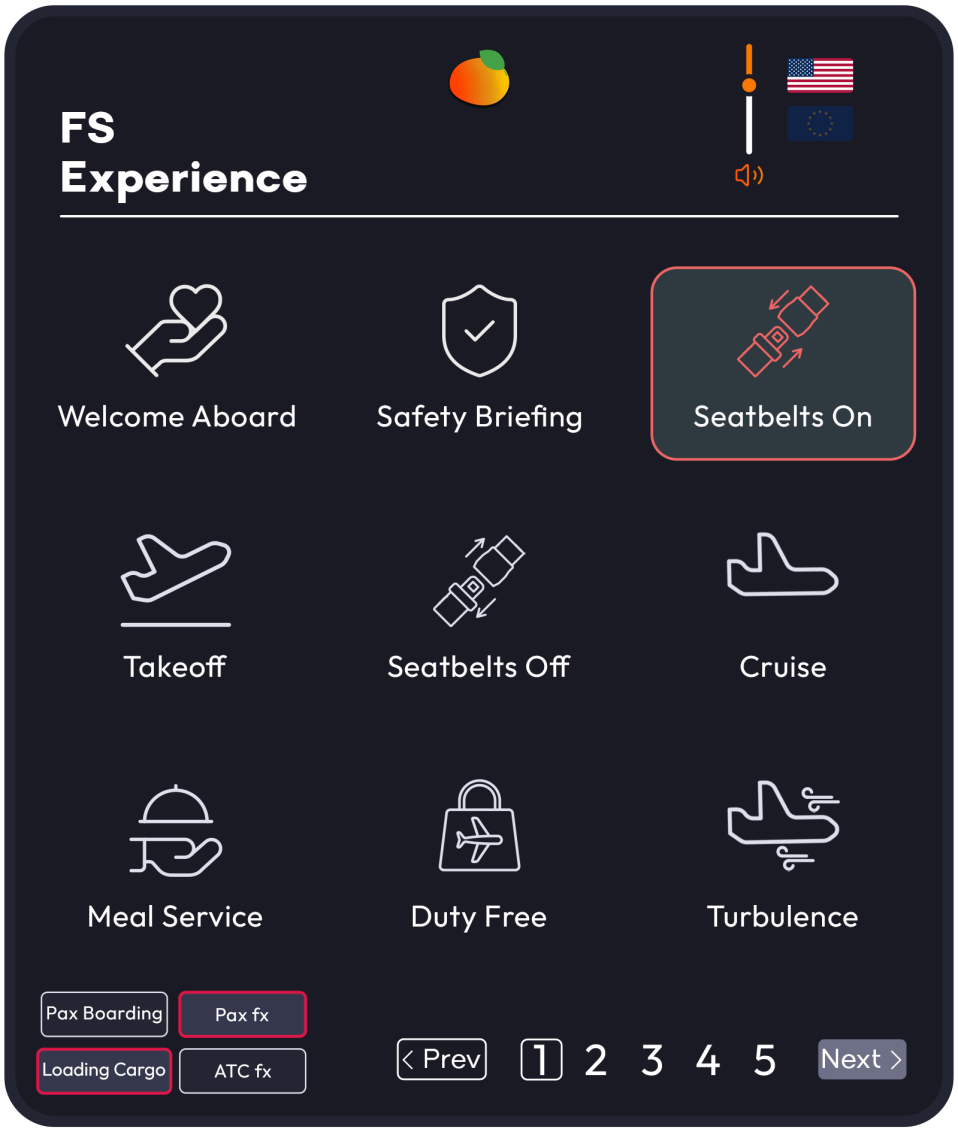958x1138 pixels.
Task: Select the Seatbelts On announcement
Action: tap(783, 363)
